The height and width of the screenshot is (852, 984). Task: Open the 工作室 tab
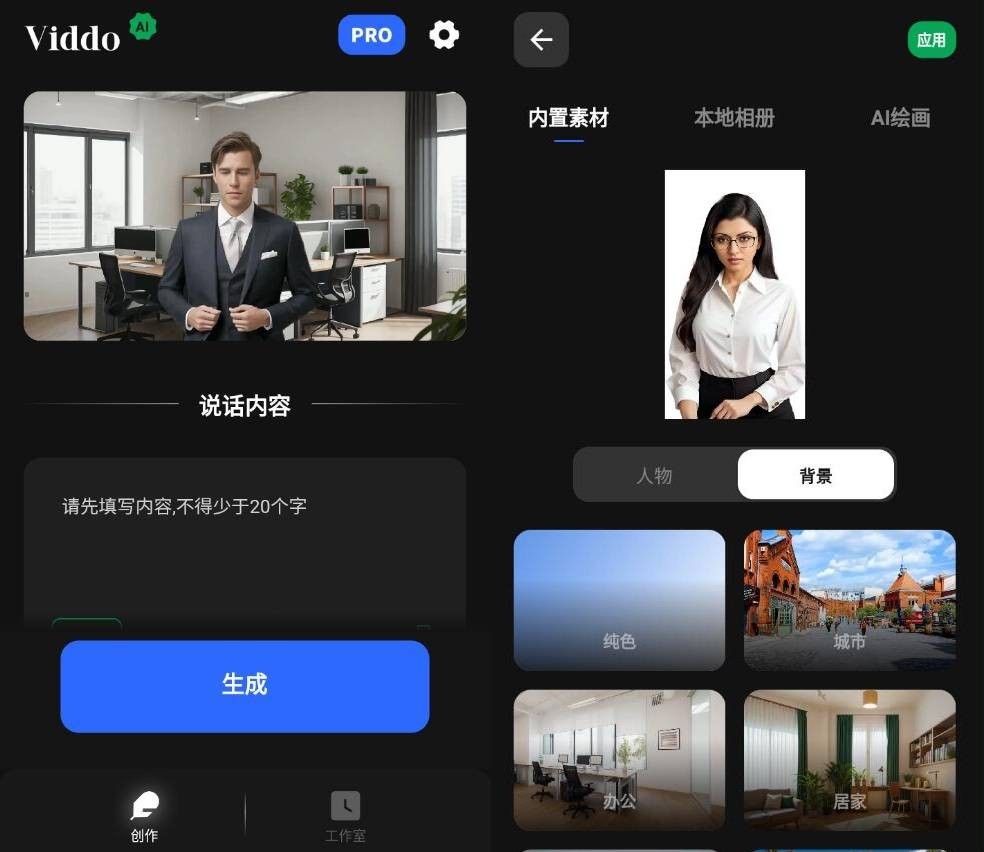345,816
